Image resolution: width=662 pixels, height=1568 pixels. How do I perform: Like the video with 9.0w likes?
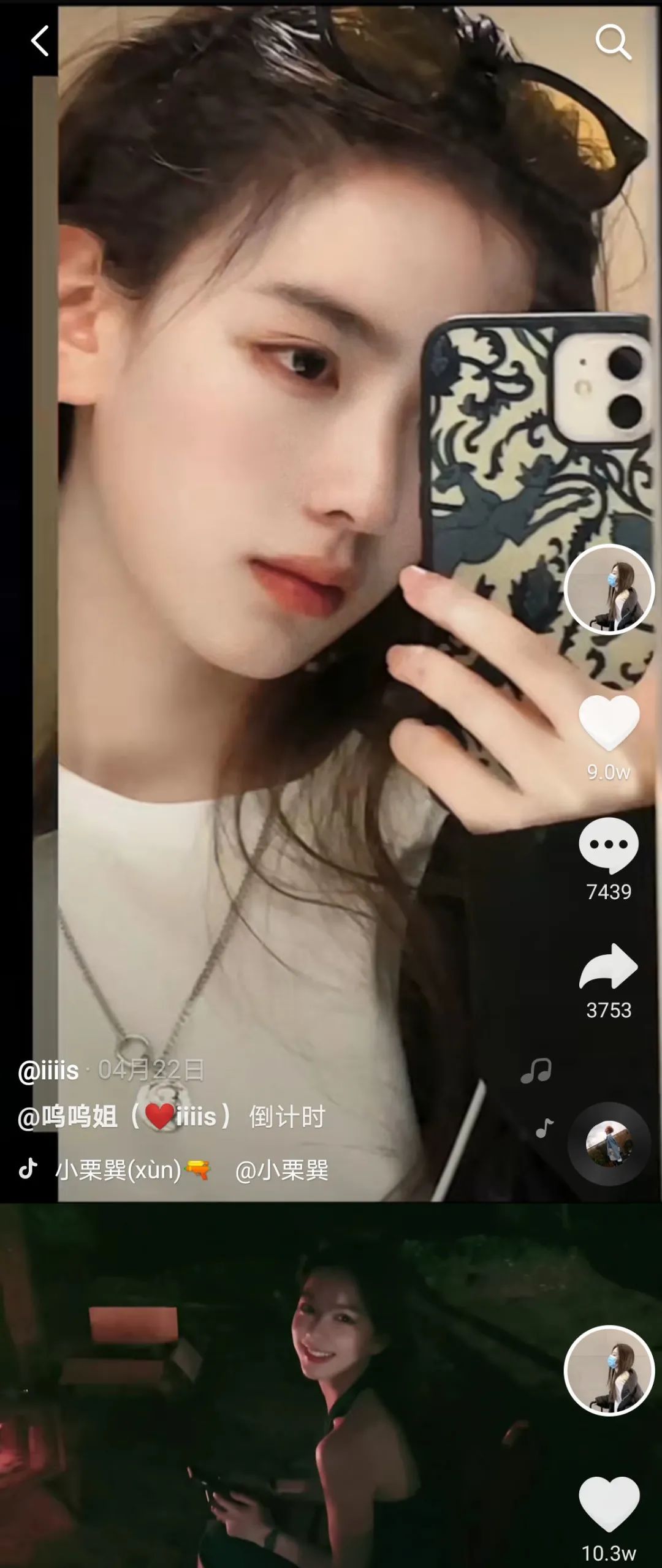609,723
